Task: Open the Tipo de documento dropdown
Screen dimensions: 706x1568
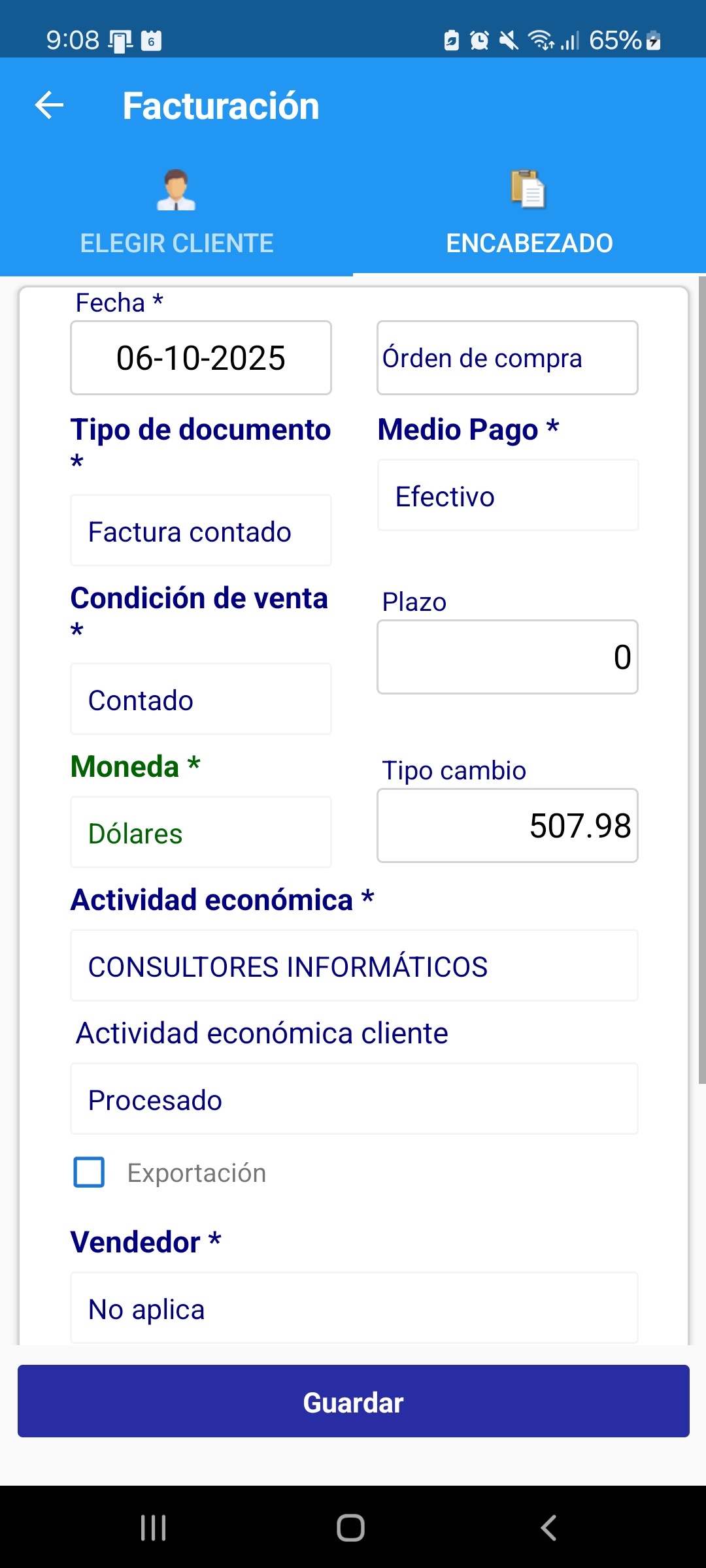Action: pyautogui.click(x=201, y=531)
